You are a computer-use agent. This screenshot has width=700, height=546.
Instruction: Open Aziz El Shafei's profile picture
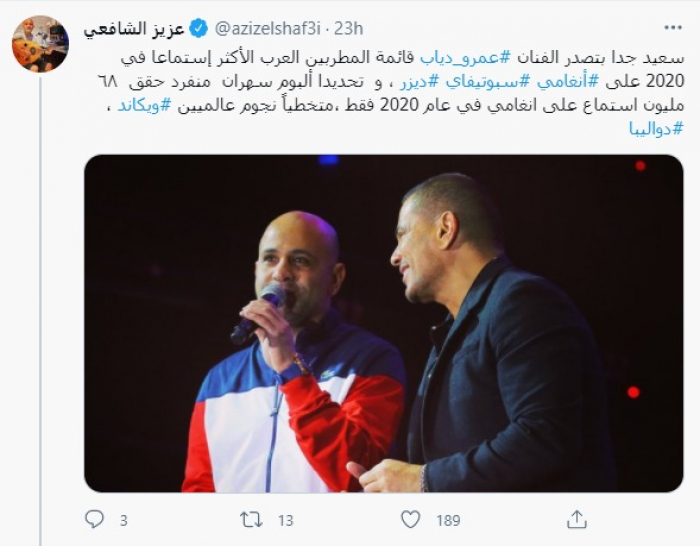click(x=40, y=43)
